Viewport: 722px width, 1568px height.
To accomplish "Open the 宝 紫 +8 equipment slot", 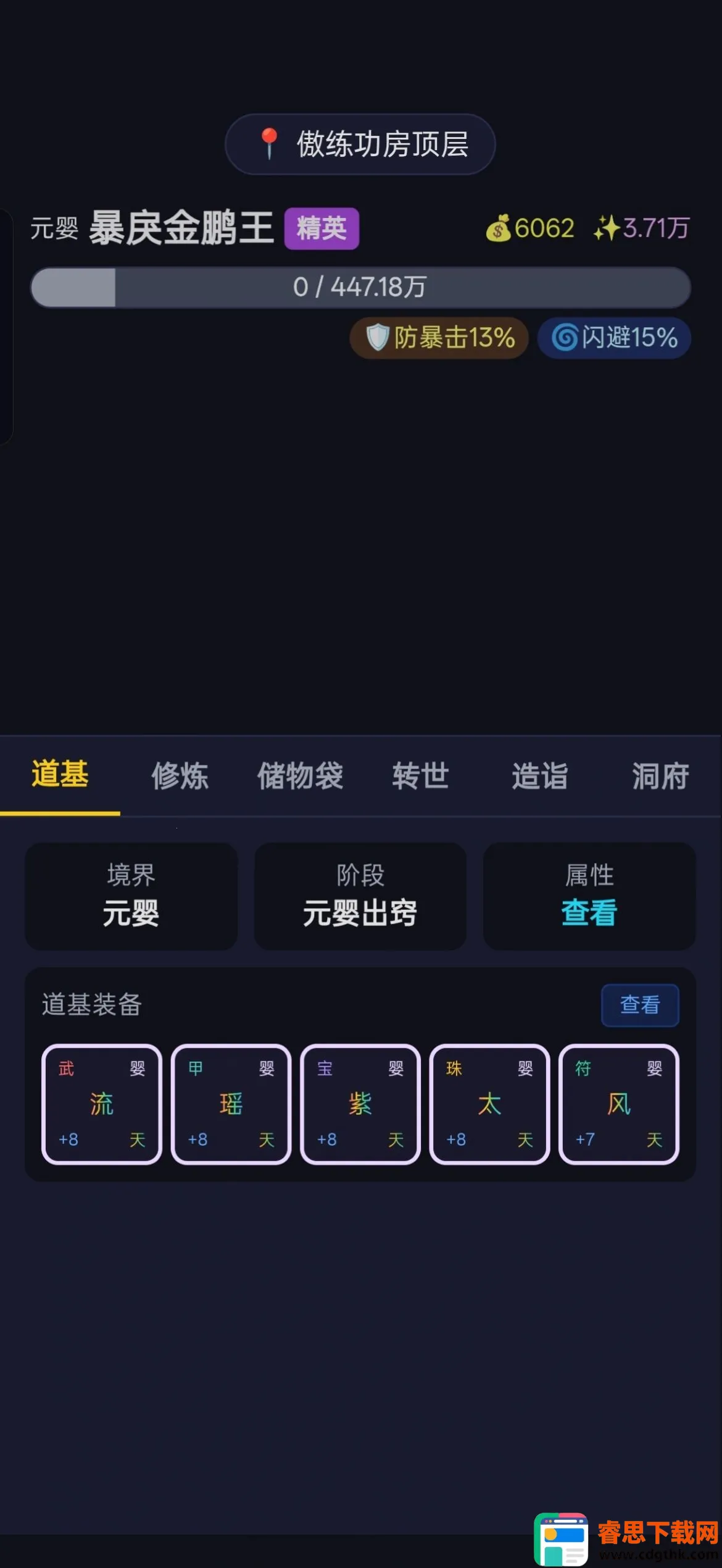I will (x=360, y=1104).
